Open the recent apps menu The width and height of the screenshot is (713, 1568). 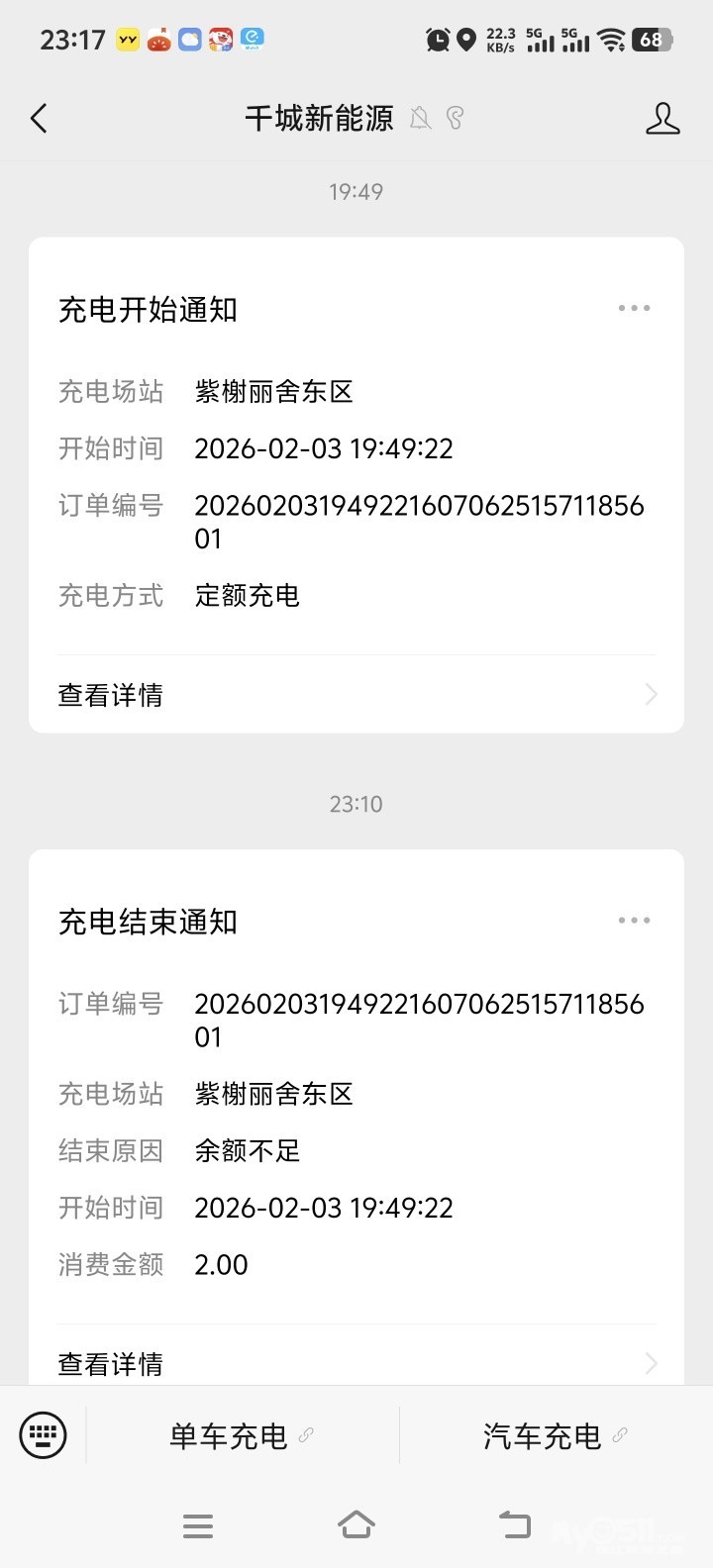point(198,1525)
